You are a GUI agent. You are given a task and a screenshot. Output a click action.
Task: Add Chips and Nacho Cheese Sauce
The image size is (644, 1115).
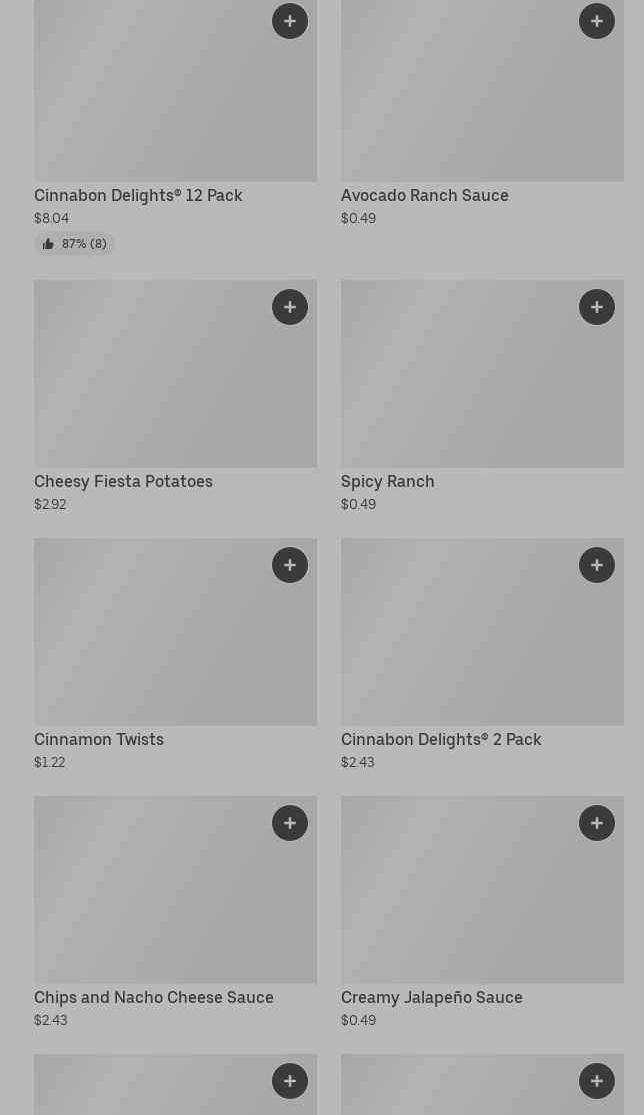pyautogui.click(x=290, y=823)
